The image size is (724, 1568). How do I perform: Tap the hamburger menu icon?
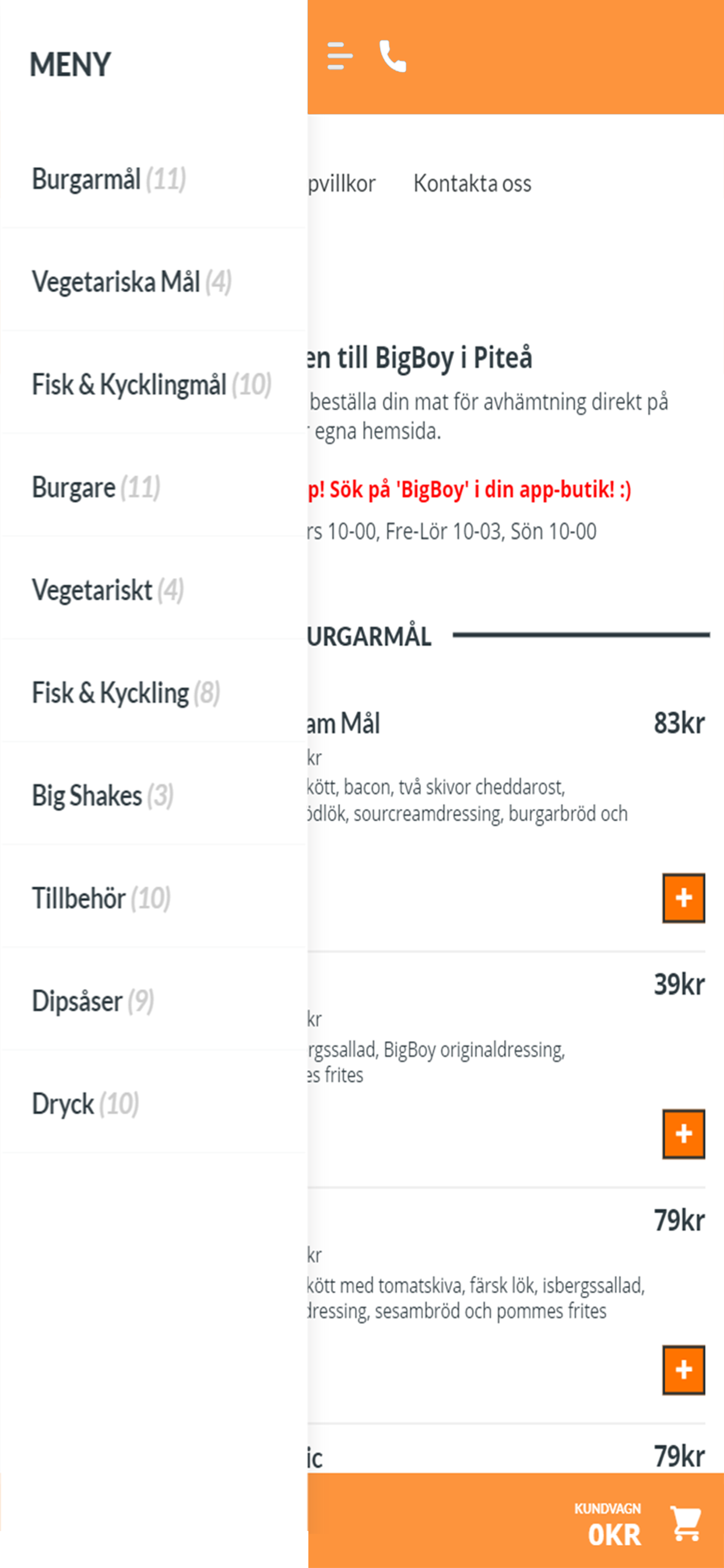tap(339, 56)
